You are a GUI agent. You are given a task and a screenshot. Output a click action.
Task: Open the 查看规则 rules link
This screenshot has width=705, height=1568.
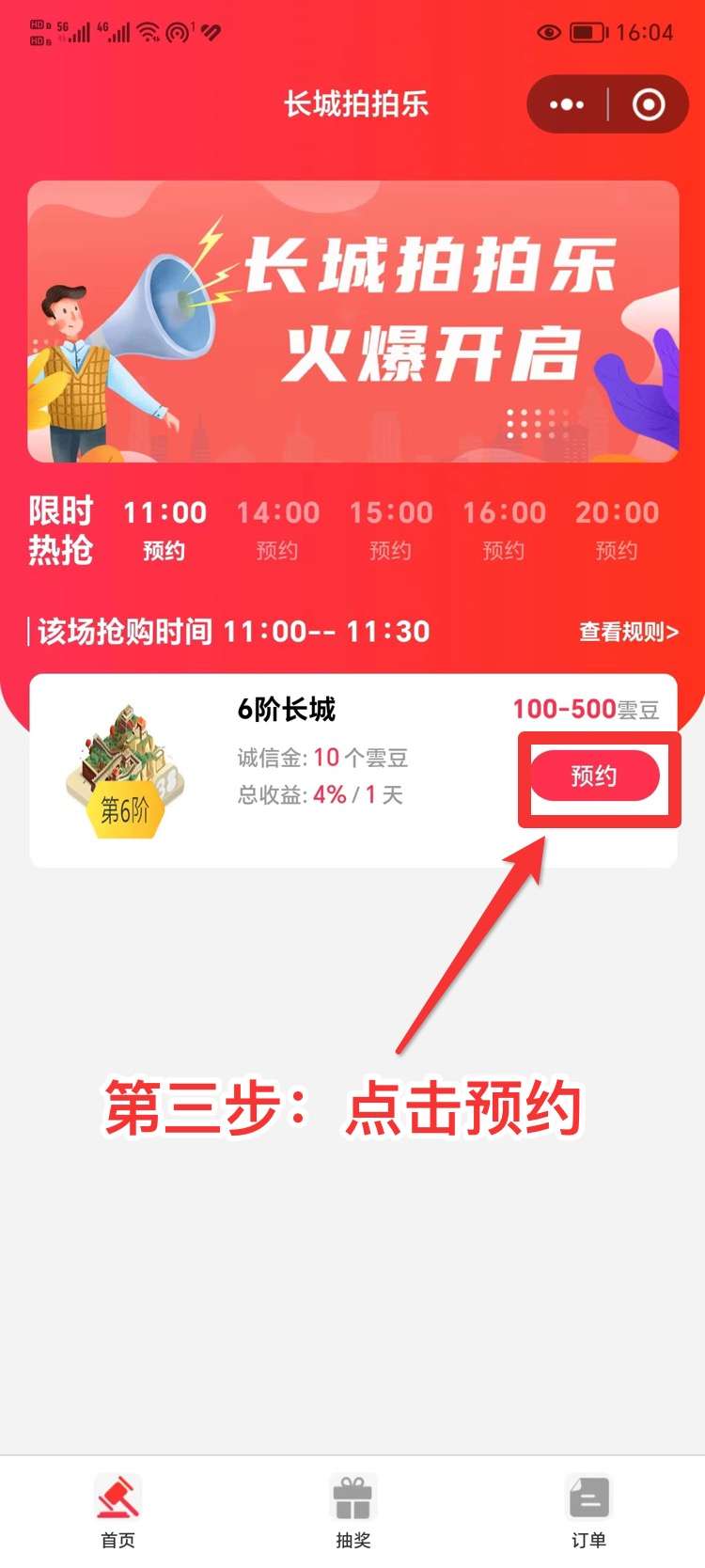tap(628, 632)
